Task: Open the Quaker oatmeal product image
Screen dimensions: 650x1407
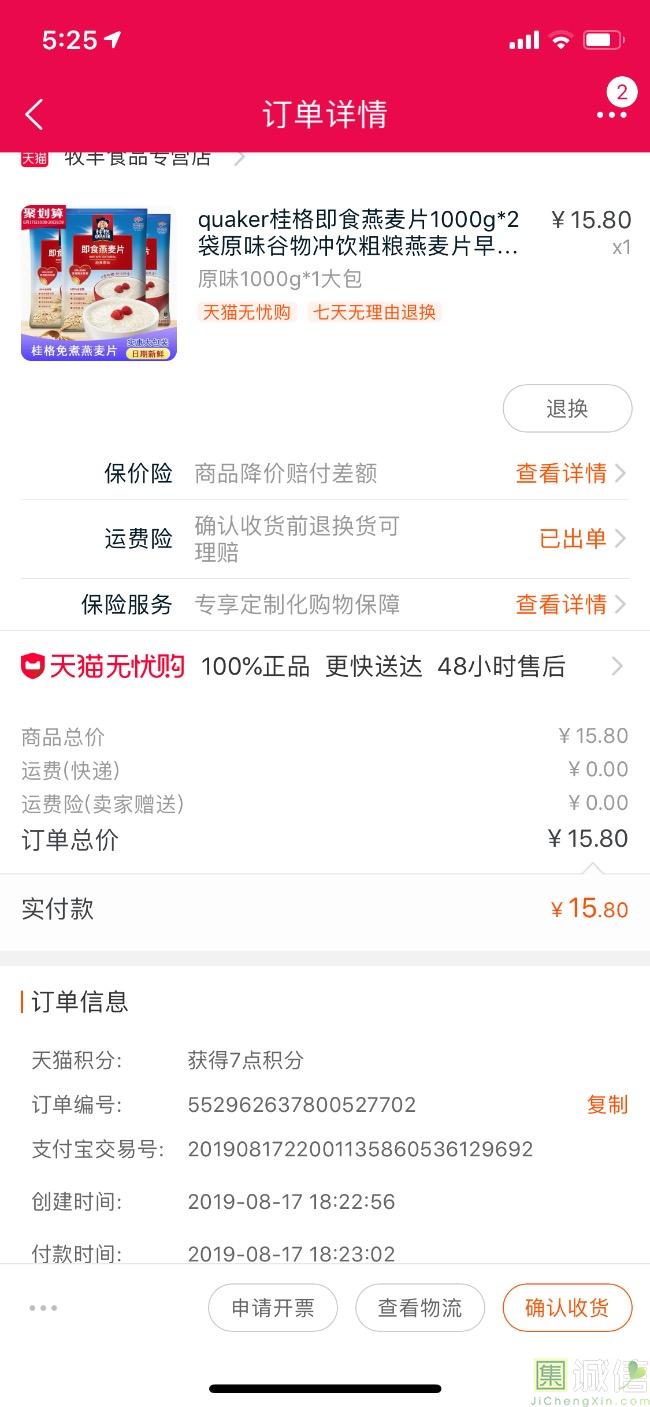Action: coord(98,283)
